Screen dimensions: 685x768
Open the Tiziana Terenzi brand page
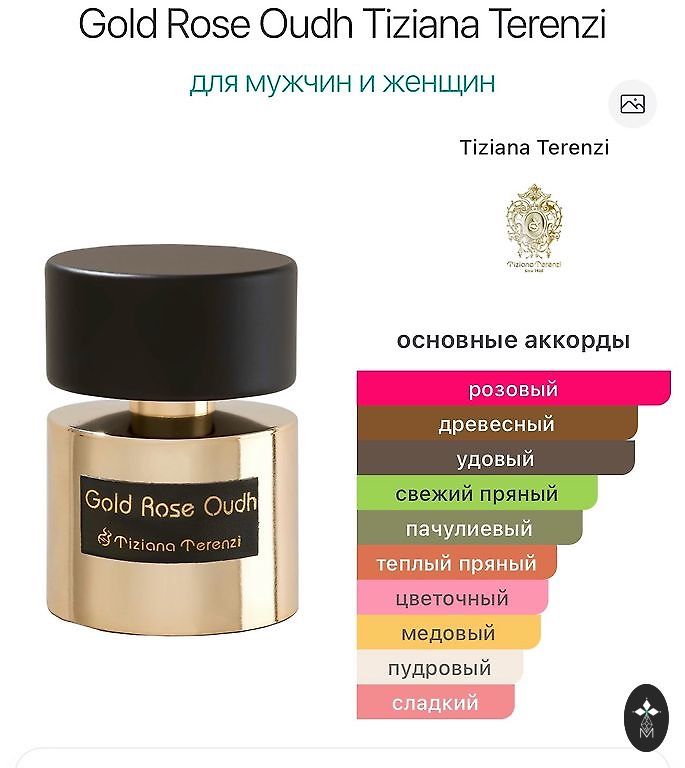point(534,147)
